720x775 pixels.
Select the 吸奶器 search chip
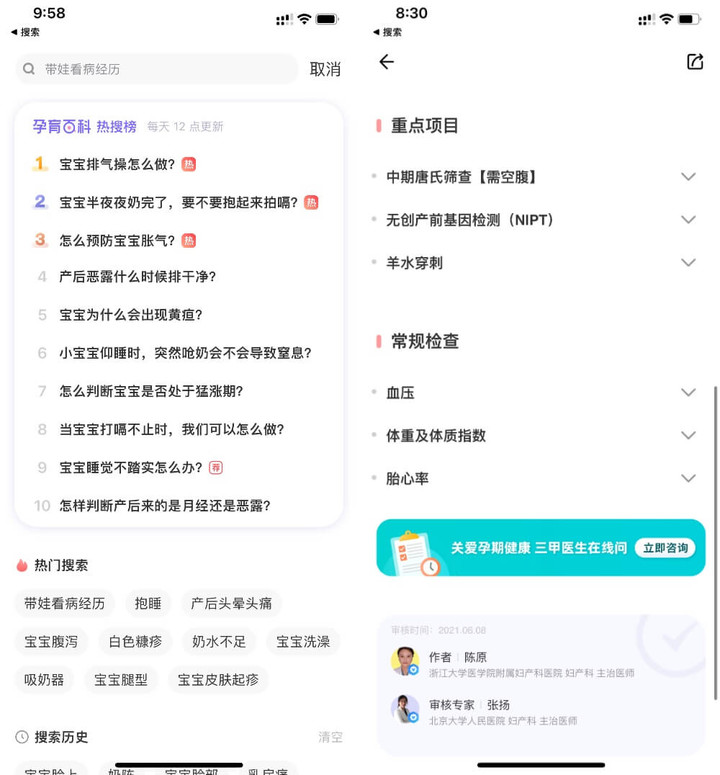coord(44,679)
